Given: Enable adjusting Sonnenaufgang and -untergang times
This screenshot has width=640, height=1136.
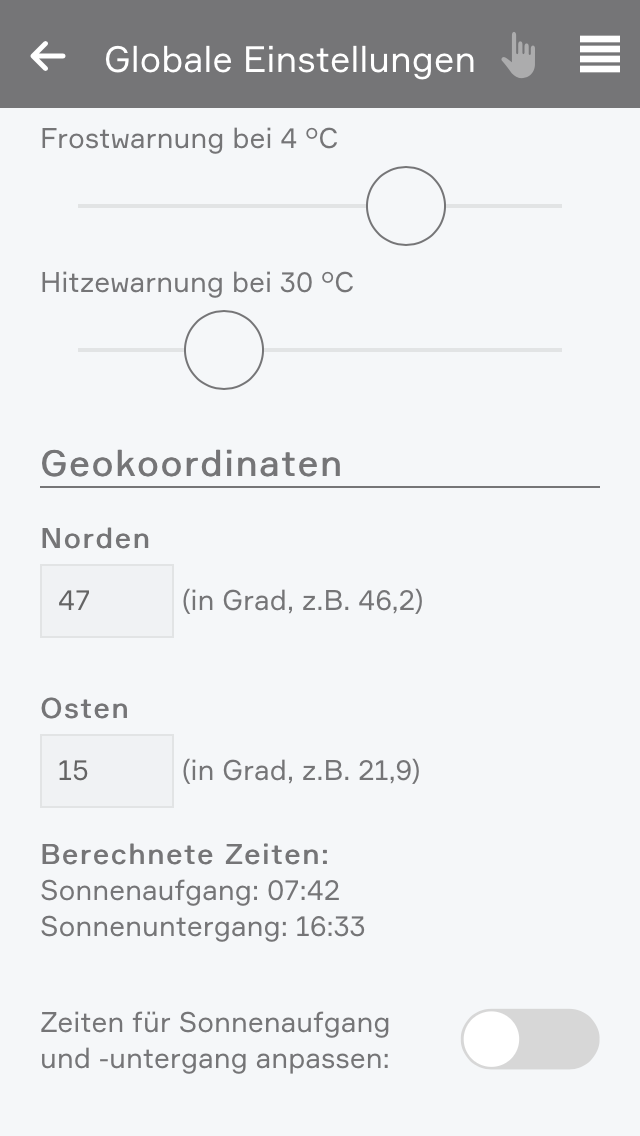Looking at the screenshot, I should click(529, 1039).
